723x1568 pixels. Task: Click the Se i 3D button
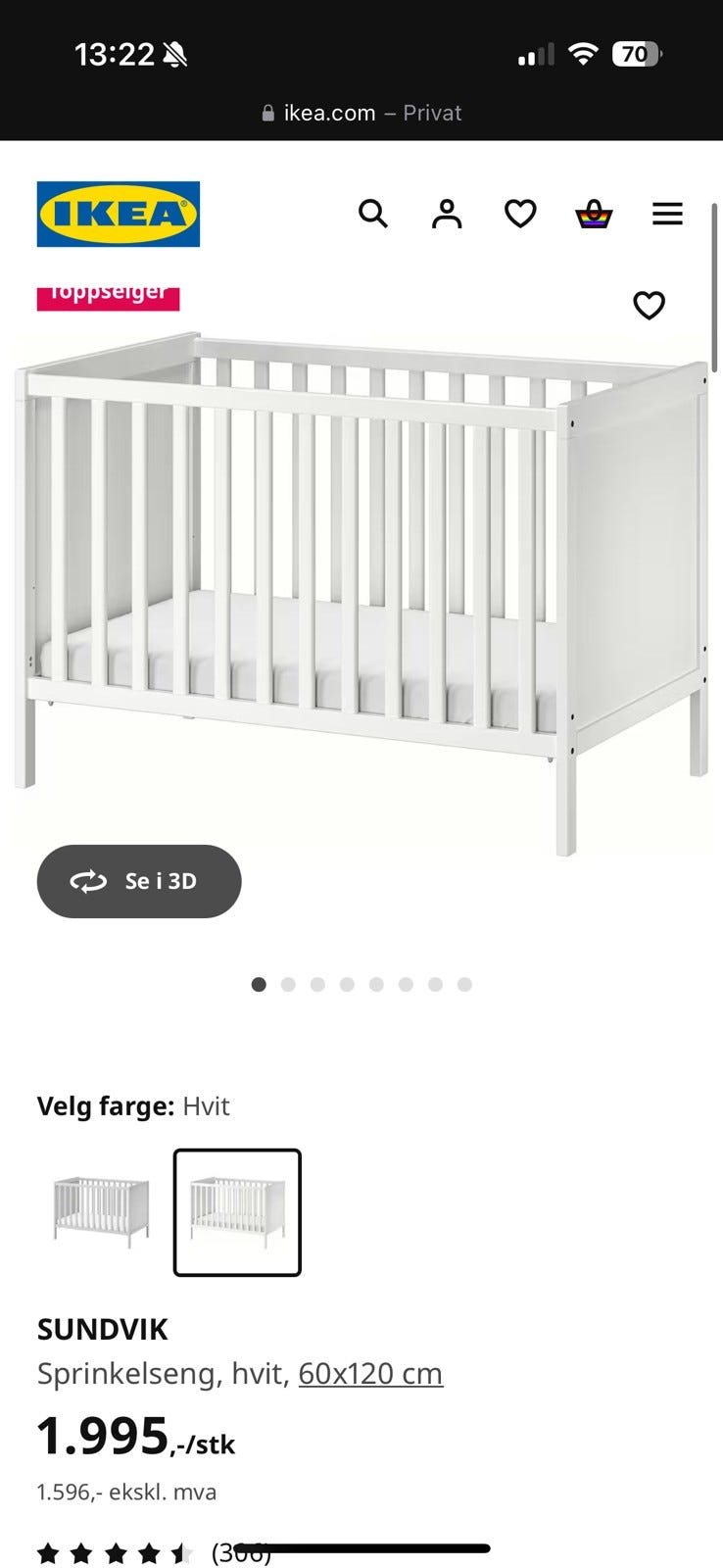[x=138, y=882]
